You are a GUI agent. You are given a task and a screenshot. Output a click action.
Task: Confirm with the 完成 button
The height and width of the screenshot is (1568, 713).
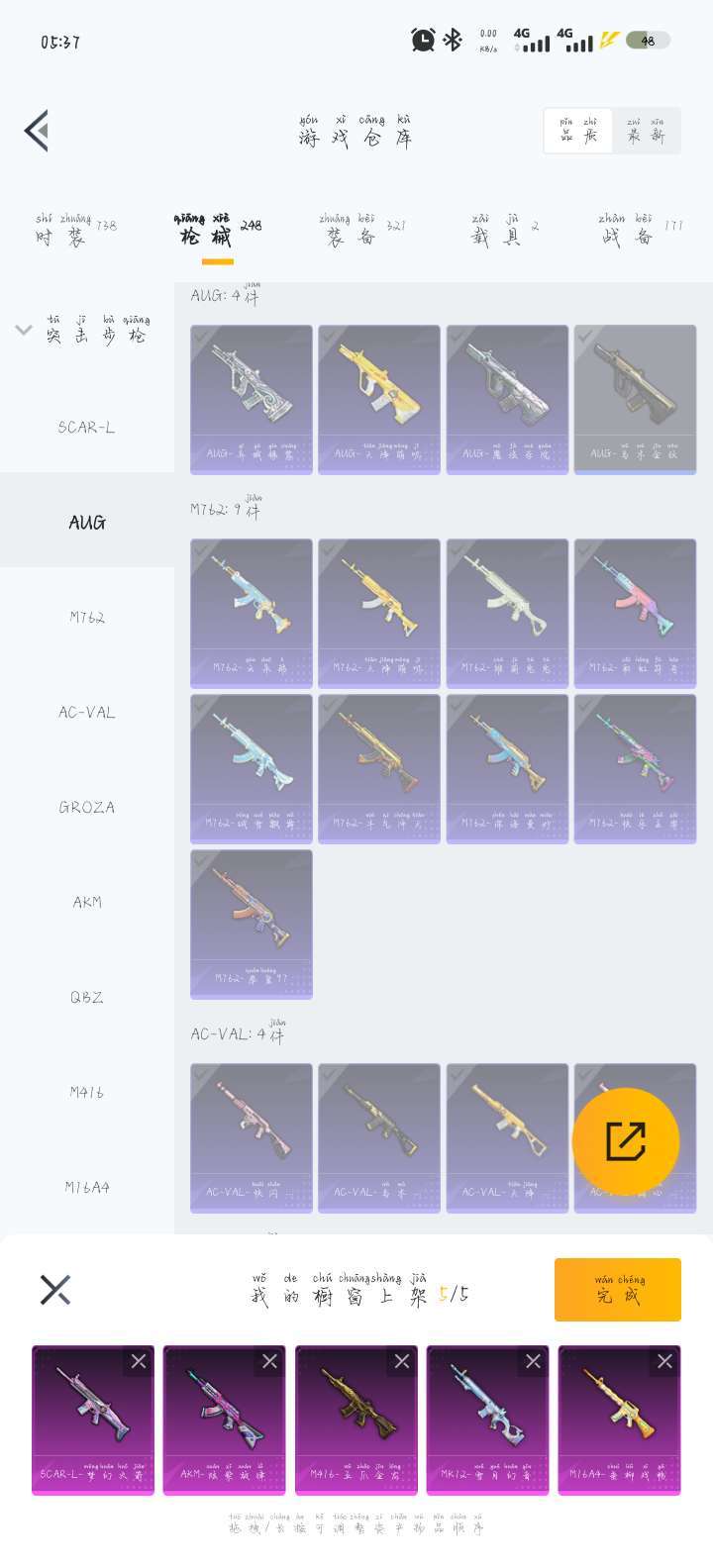618,1290
